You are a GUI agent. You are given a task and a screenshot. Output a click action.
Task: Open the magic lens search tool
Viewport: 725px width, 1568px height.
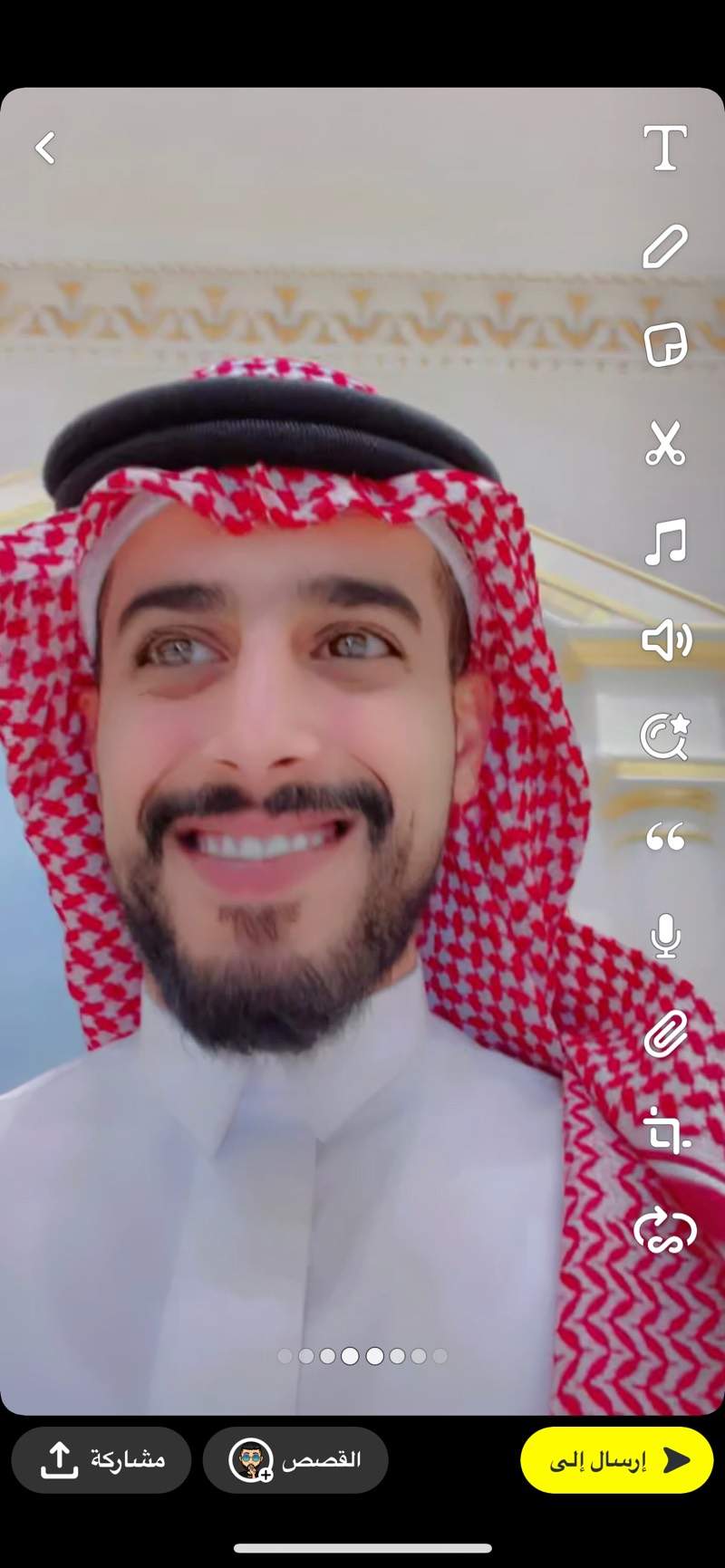tap(665, 736)
